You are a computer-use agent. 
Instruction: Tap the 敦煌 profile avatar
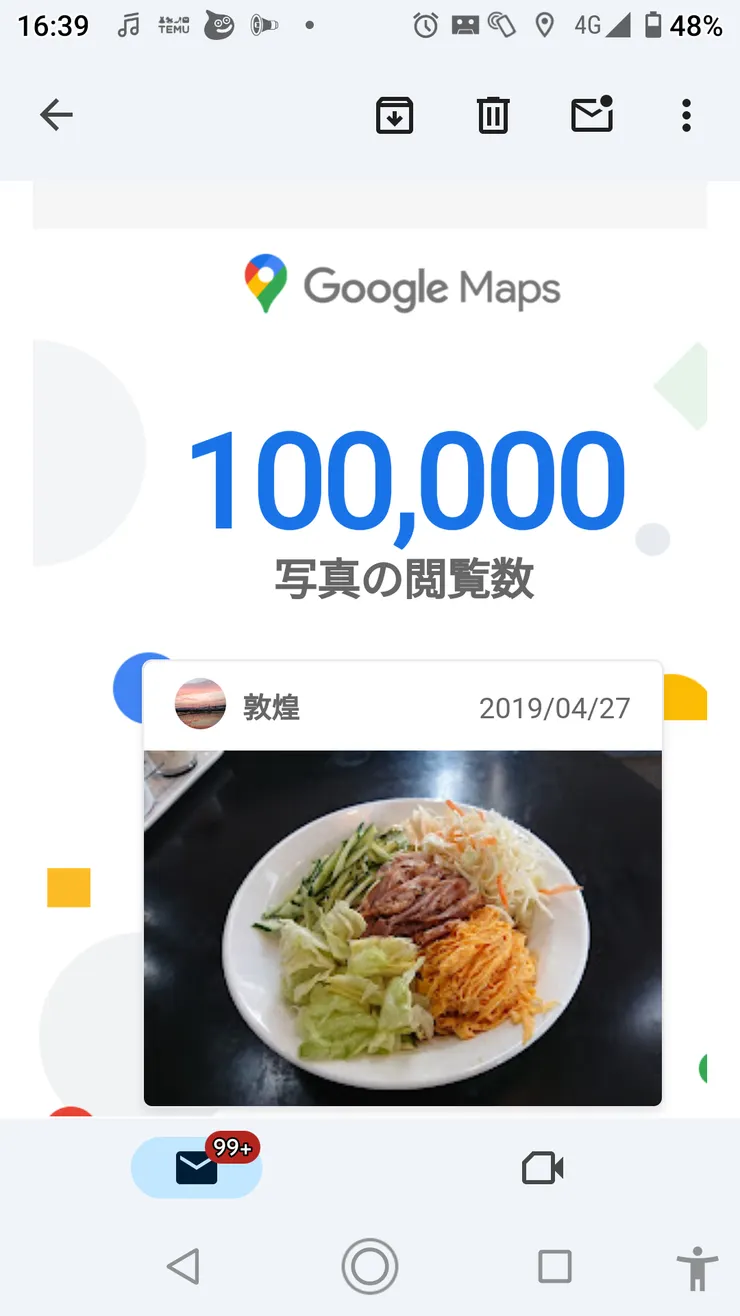point(200,704)
